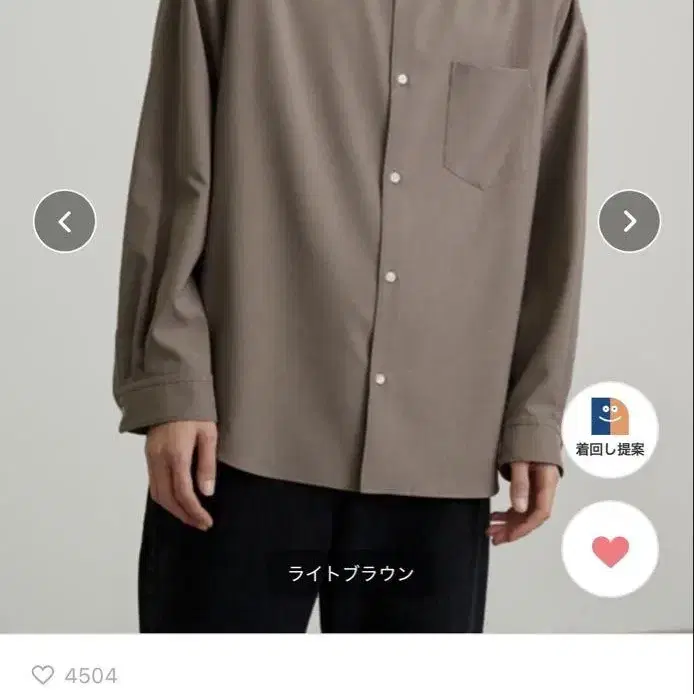694x694 pixels.
Task: Show the next product photo
Action: pos(629,221)
